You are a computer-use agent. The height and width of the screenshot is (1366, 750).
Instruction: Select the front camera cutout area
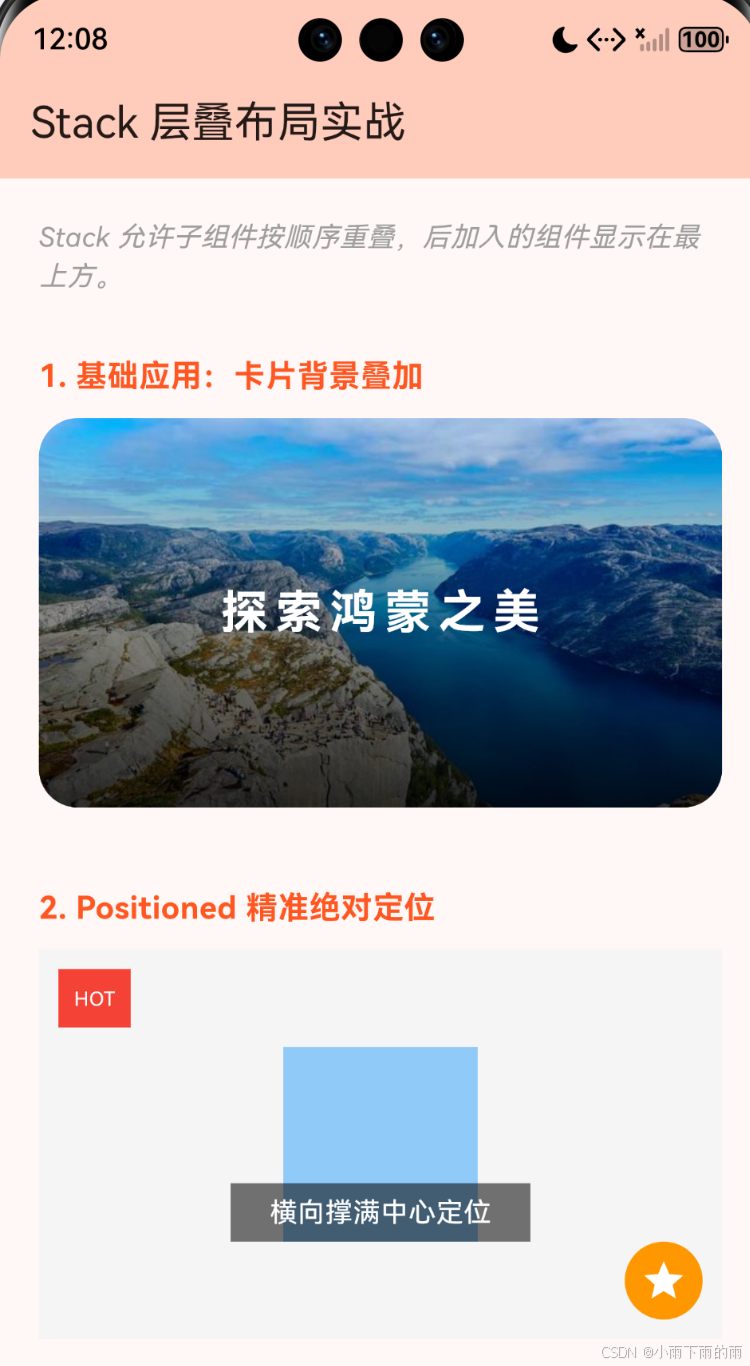click(380, 39)
